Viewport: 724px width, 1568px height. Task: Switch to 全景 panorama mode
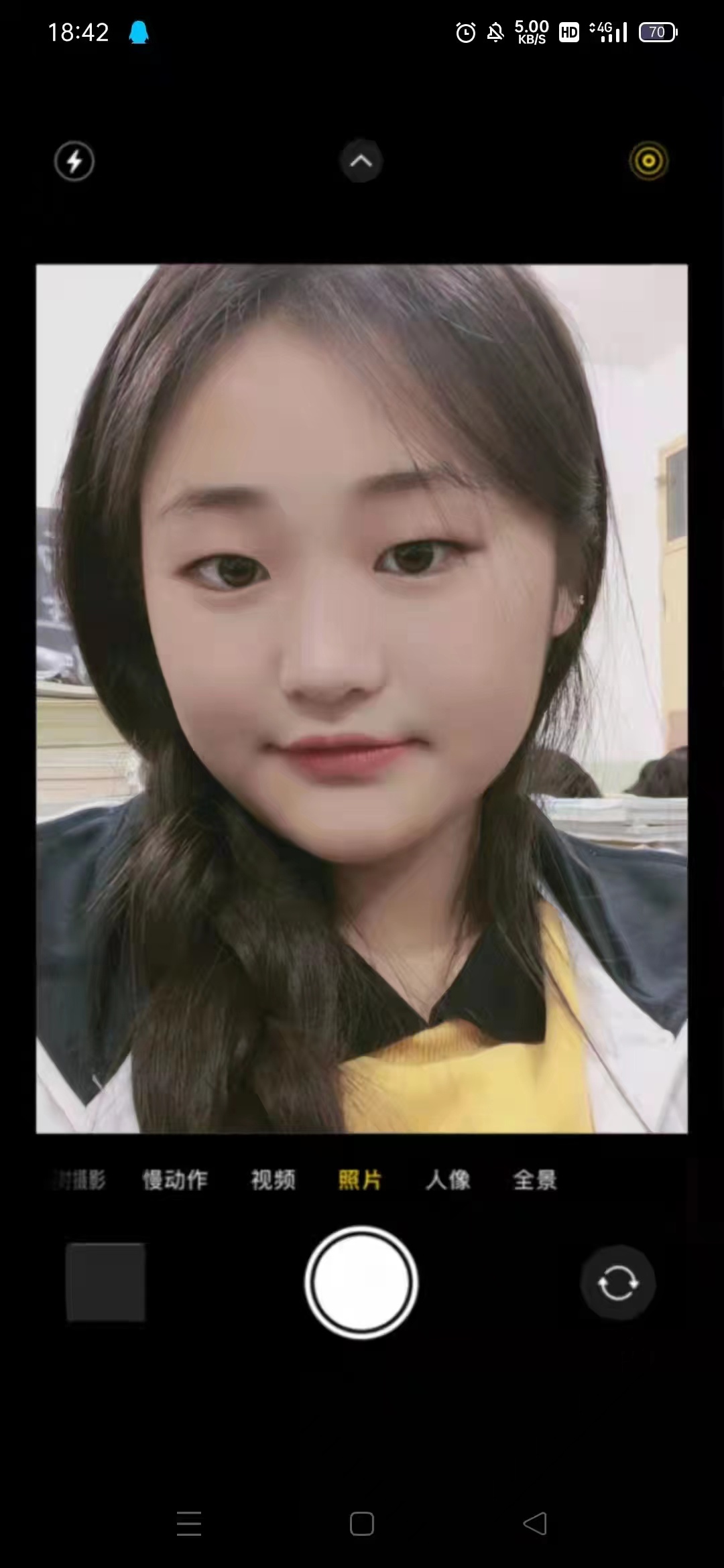535,1179
